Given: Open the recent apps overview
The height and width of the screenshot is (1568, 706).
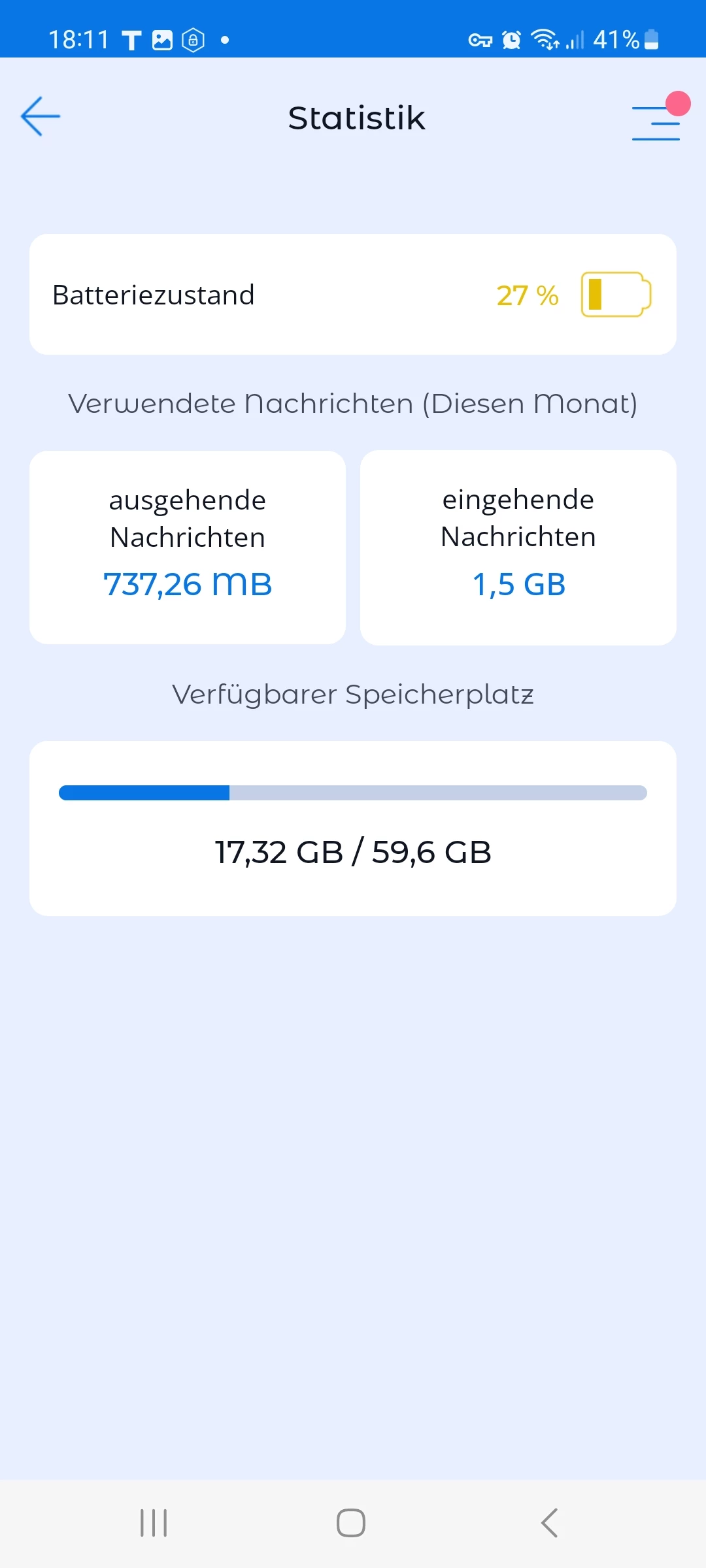Looking at the screenshot, I should [154, 1523].
